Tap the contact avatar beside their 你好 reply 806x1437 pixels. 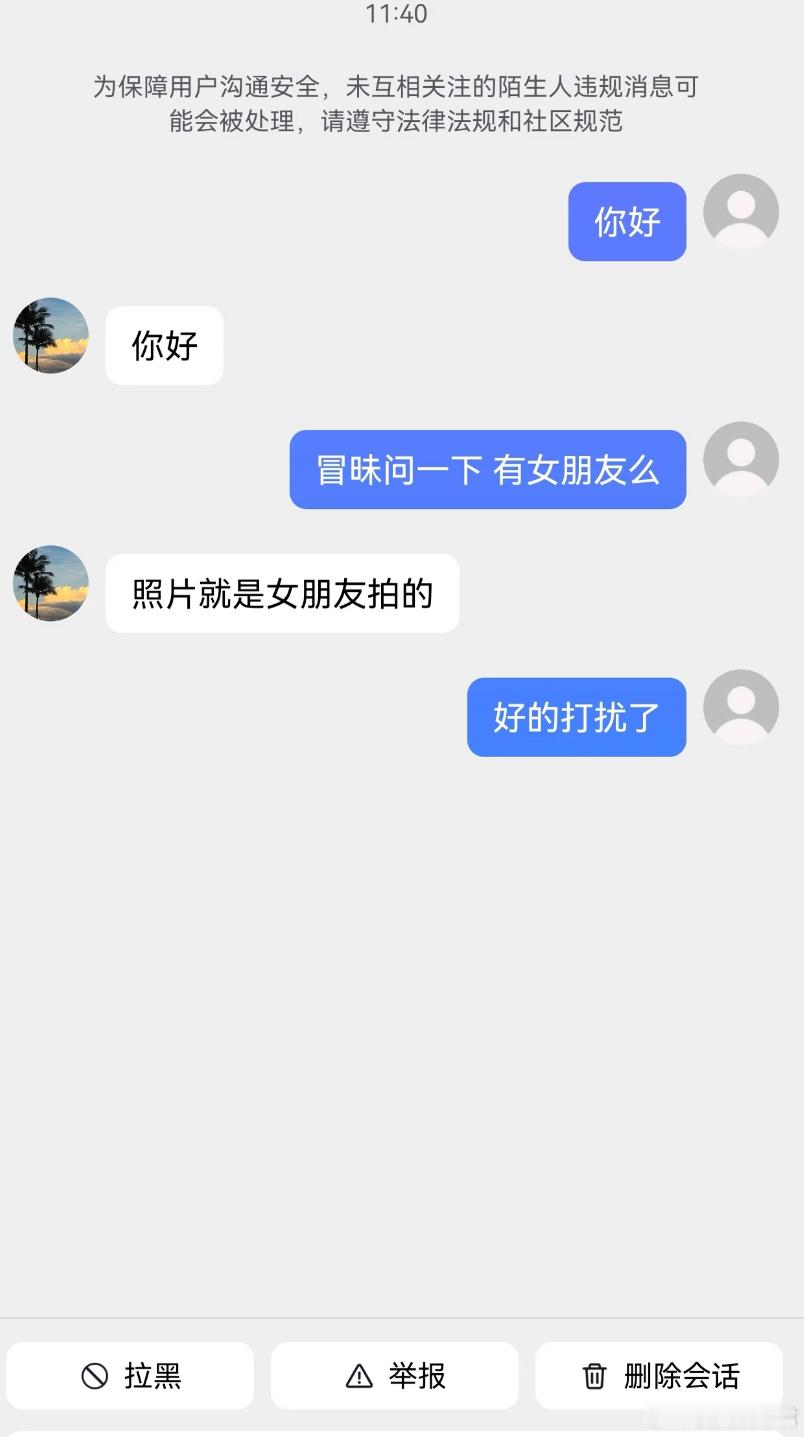(50, 336)
